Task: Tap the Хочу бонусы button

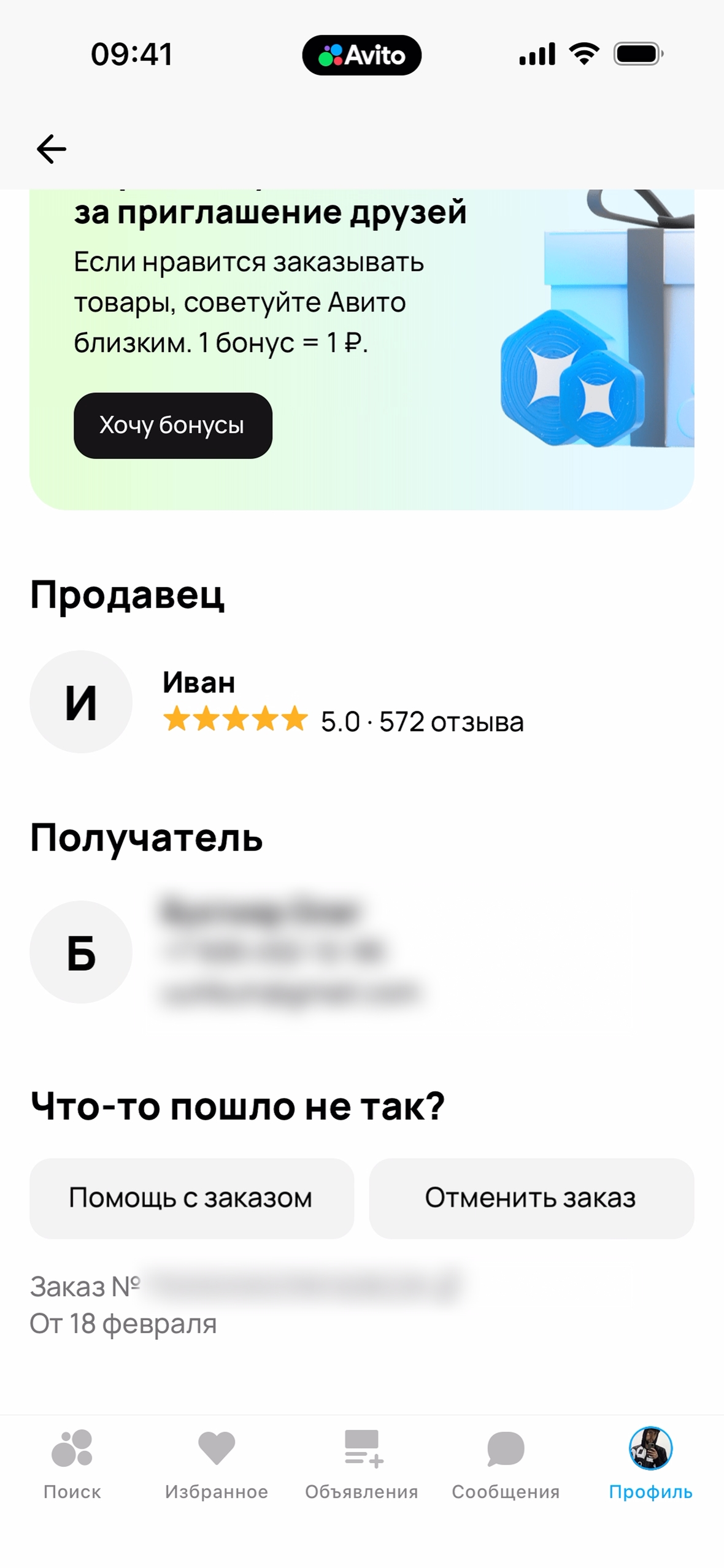Action: pos(172,425)
